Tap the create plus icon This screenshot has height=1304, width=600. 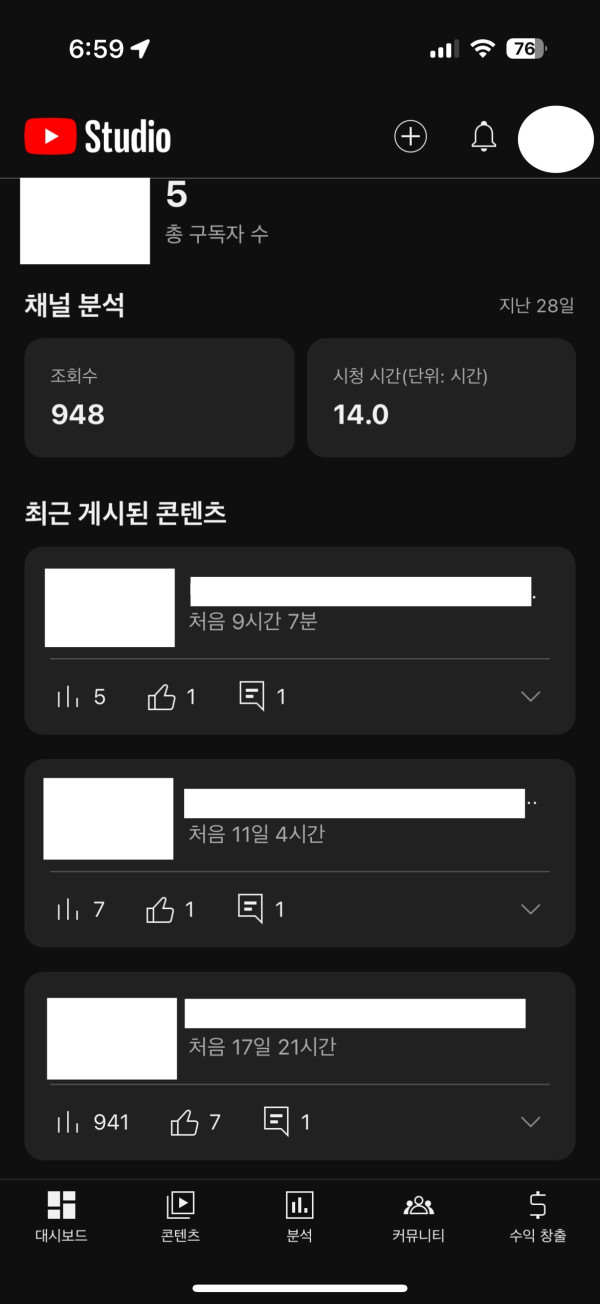pyautogui.click(x=410, y=137)
